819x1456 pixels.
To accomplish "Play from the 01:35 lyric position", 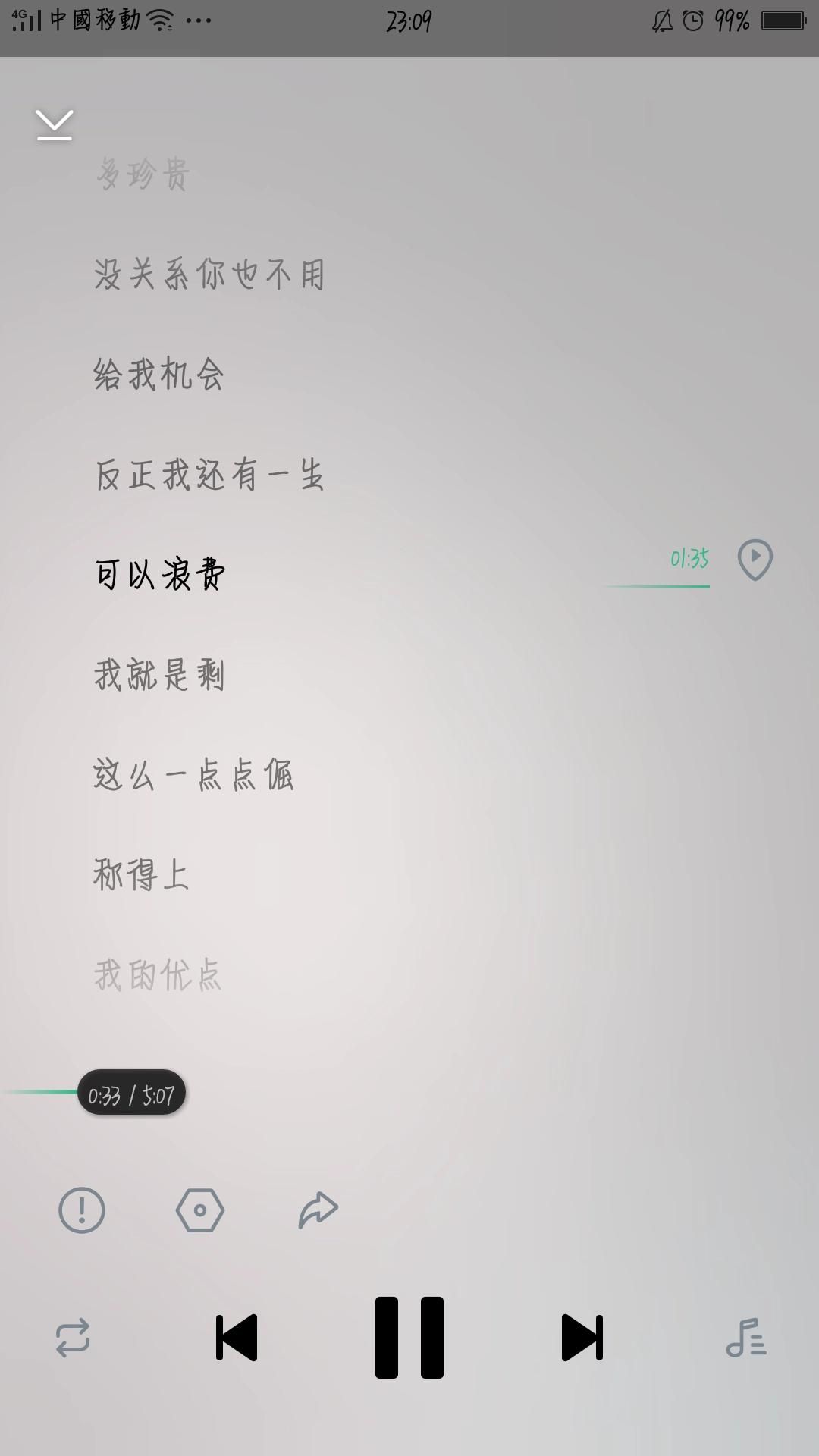I will pyautogui.click(x=755, y=560).
